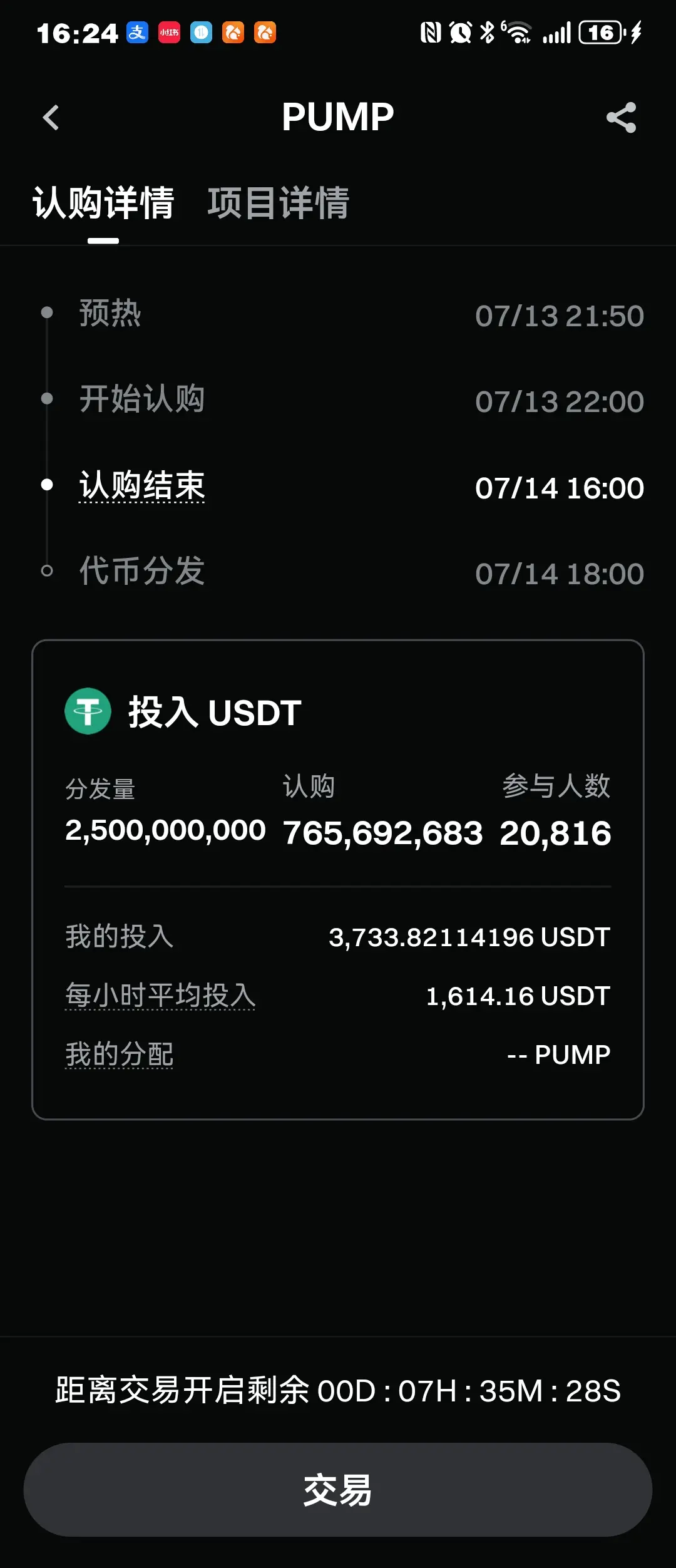Go back using the top-left arrow
Image resolution: width=676 pixels, height=1568 pixels.
click(x=51, y=118)
